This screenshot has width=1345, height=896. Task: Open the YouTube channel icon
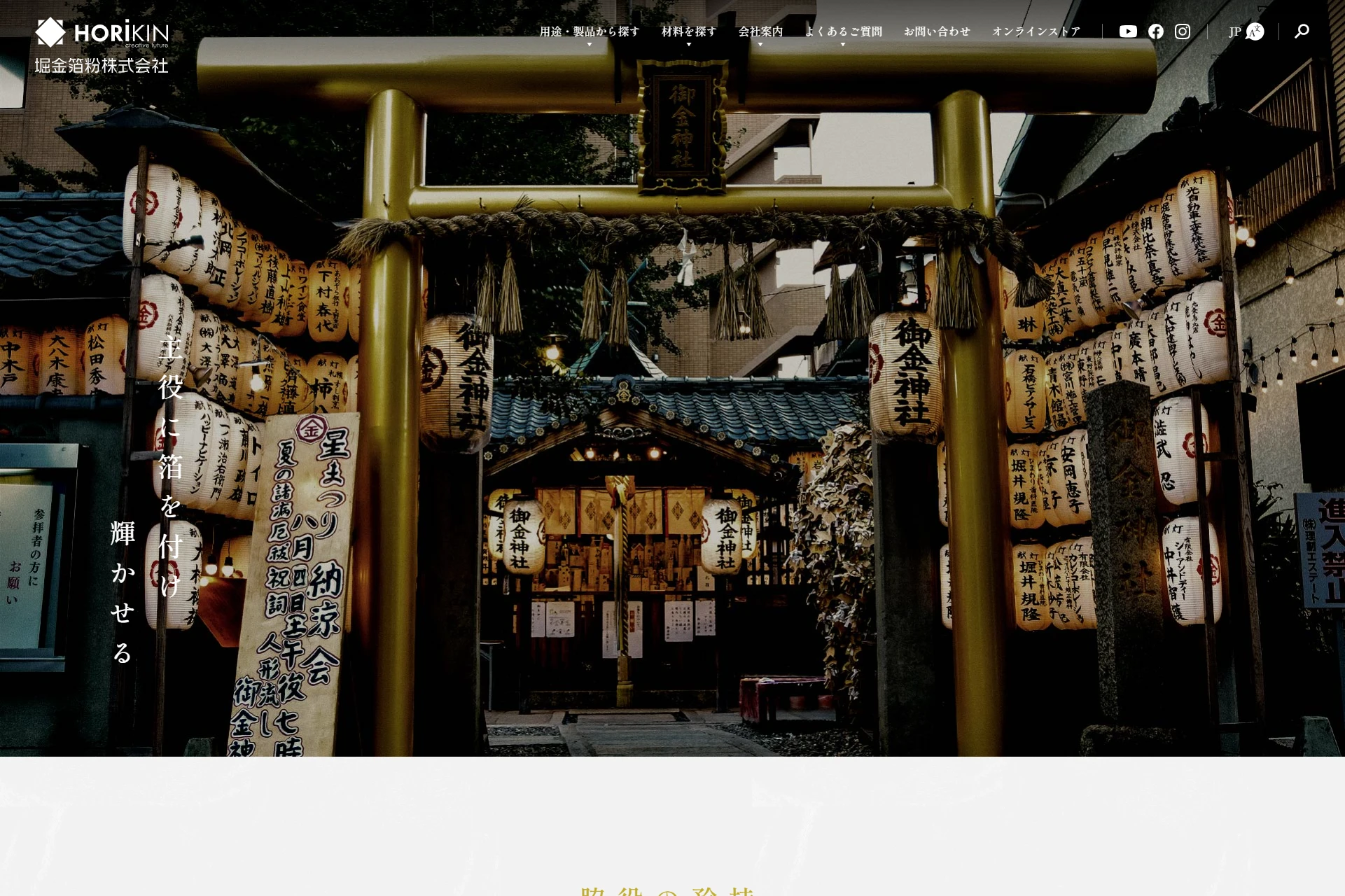pos(1128,31)
